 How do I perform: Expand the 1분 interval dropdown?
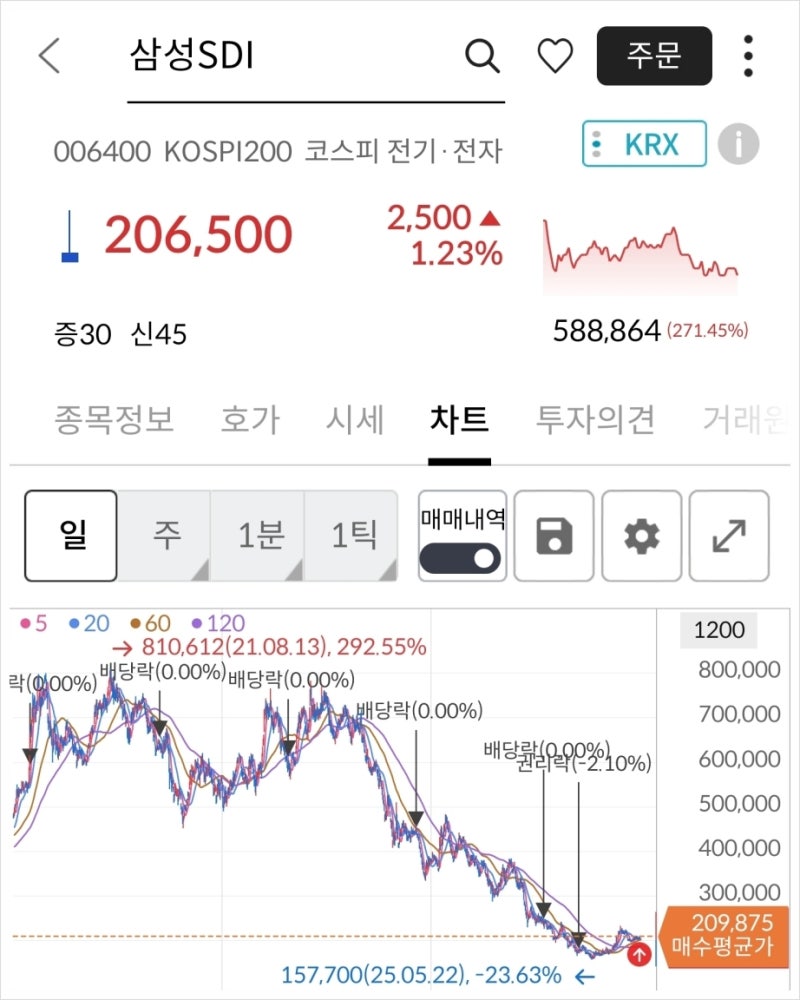coord(262,536)
